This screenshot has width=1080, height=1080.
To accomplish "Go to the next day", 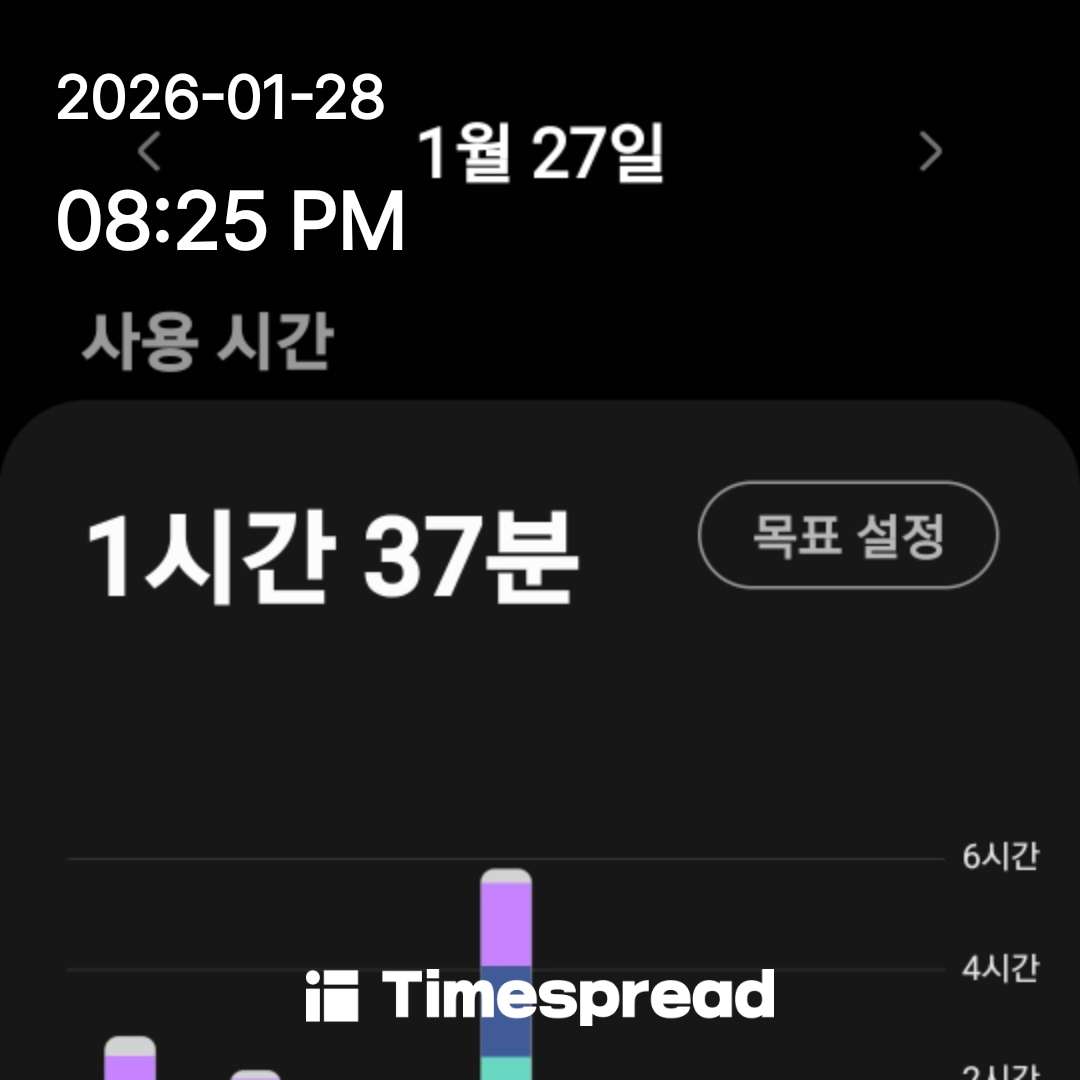I will [x=931, y=153].
